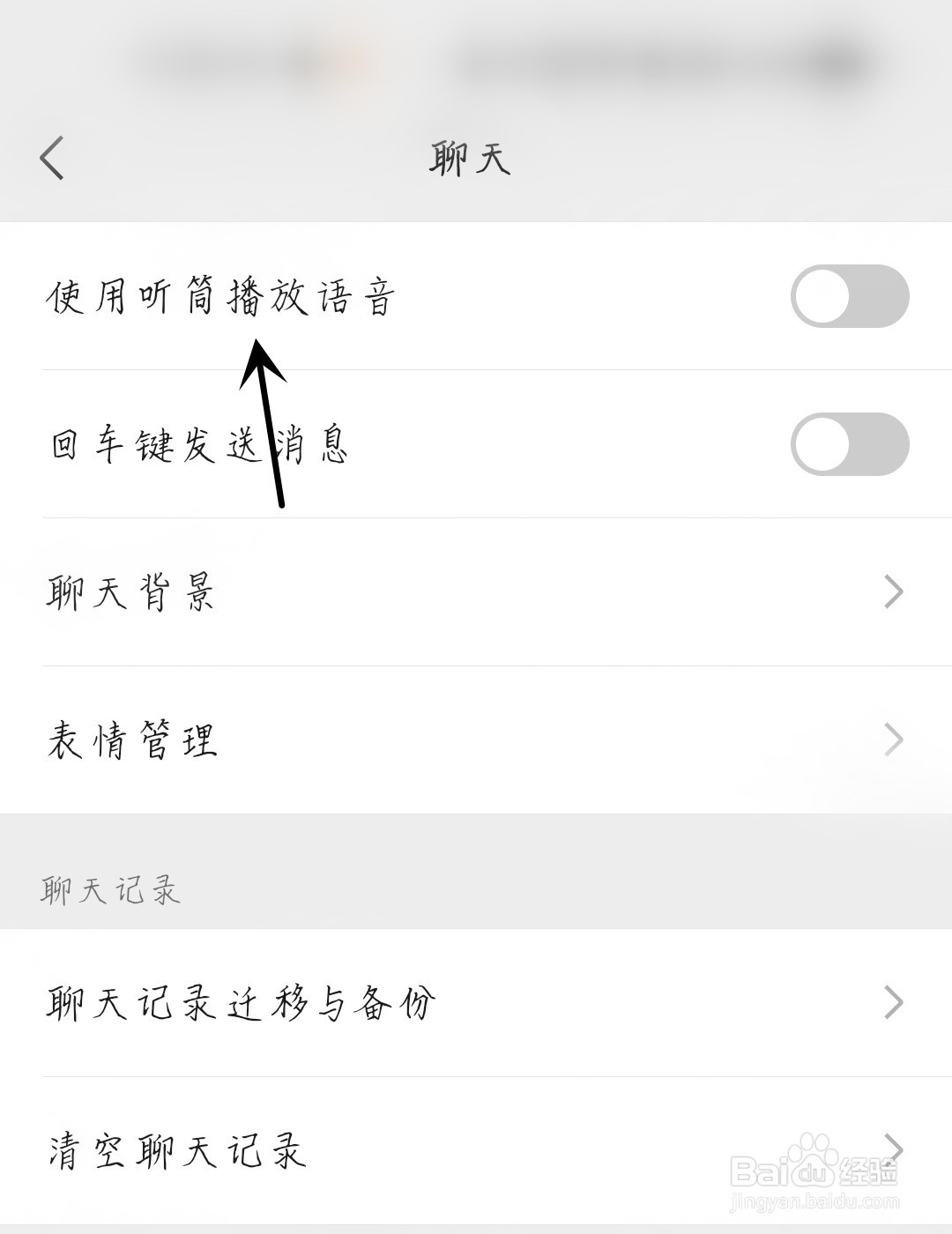Open the arrow next to 聊天记录迁移与备份
This screenshot has height=1234, width=952.
[x=895, y=1001]
